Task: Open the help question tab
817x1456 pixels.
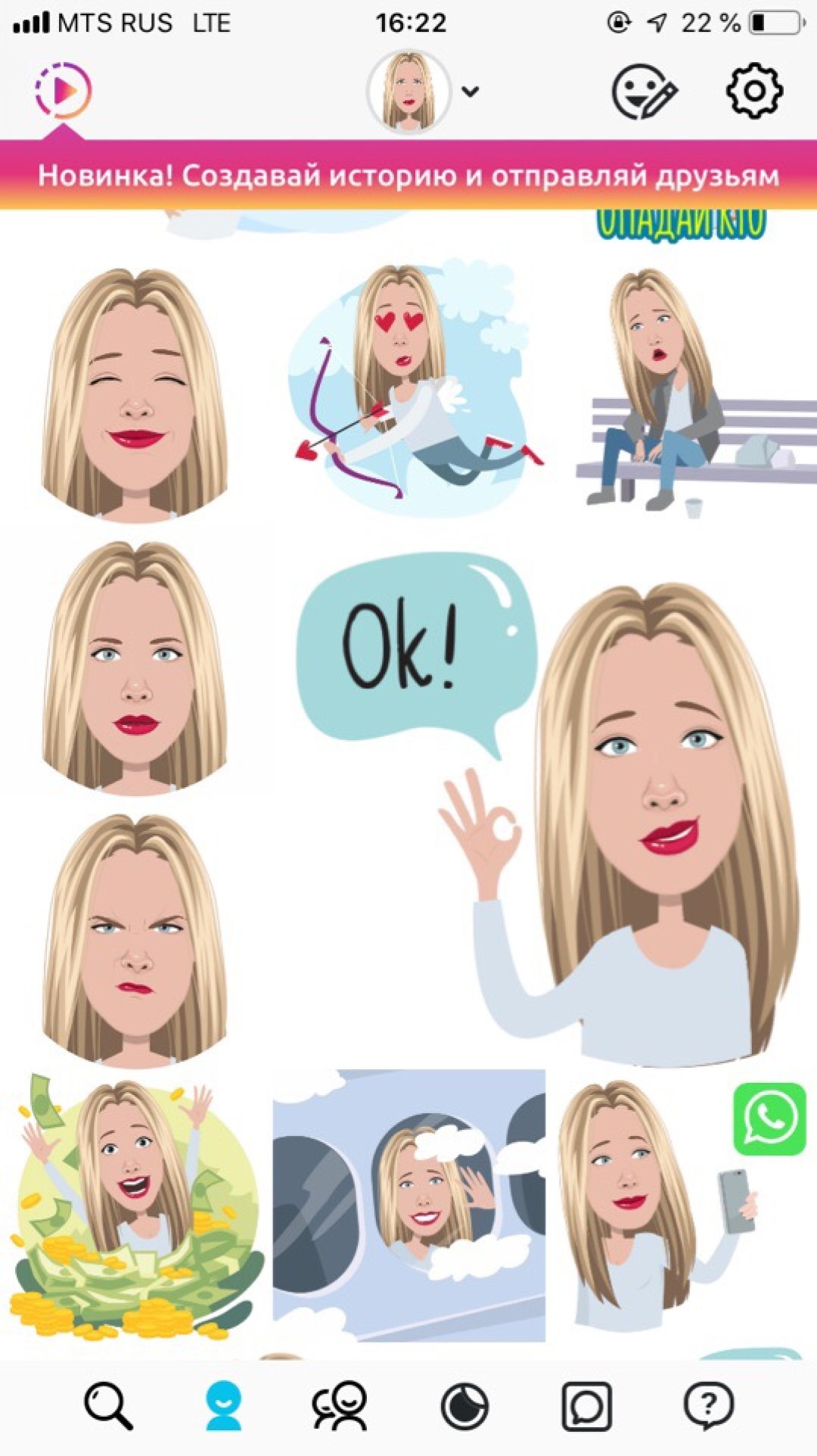Action: click(708, 1406)
